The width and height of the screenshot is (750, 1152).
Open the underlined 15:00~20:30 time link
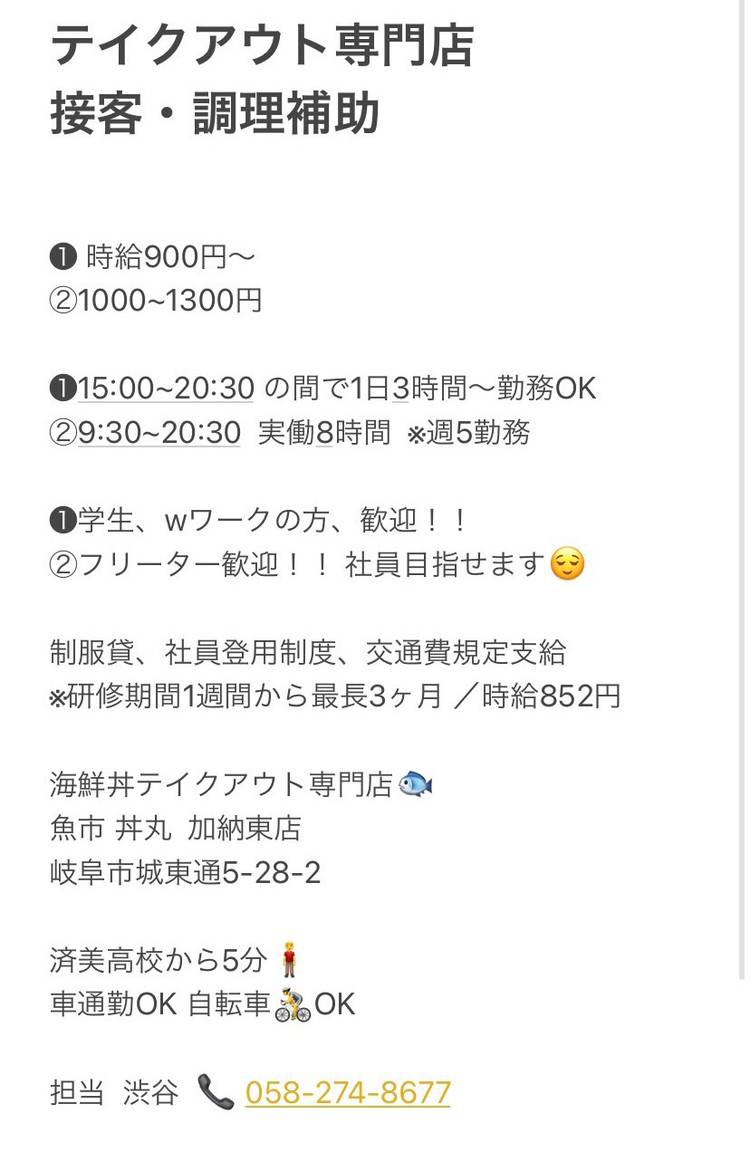165,387
